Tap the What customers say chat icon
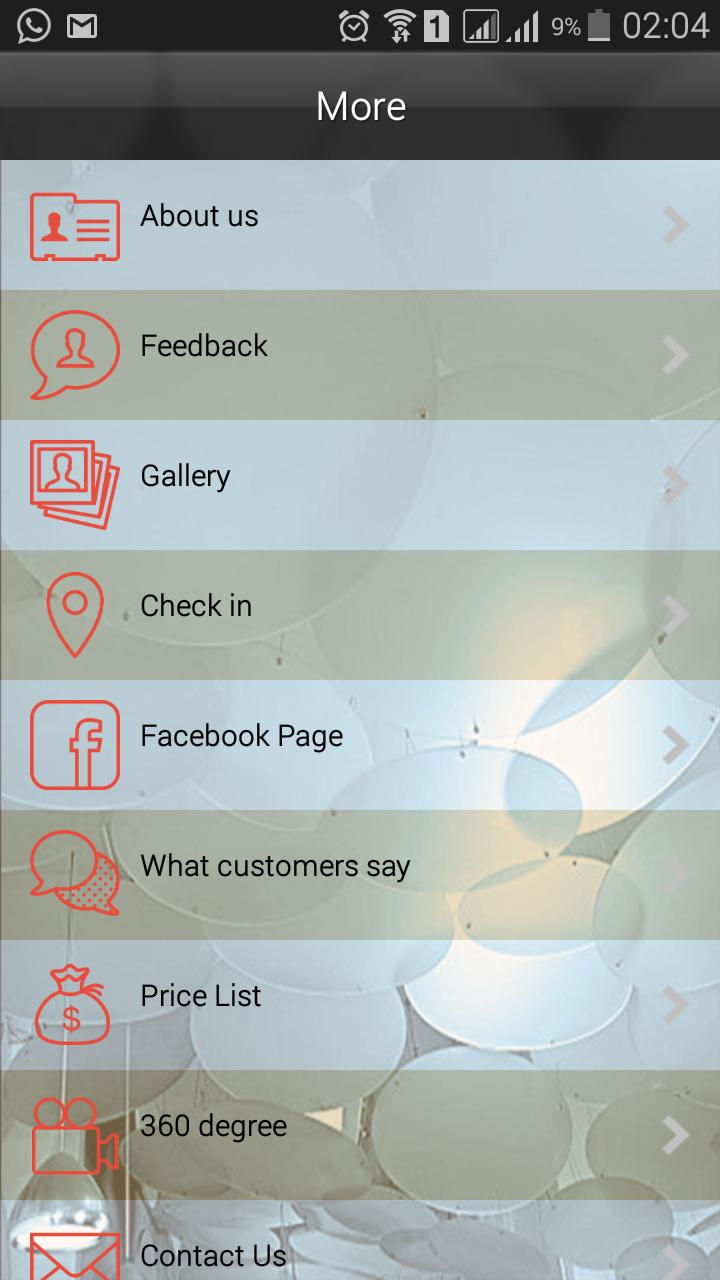This screenshot has width=720, height=1280. 75,872
